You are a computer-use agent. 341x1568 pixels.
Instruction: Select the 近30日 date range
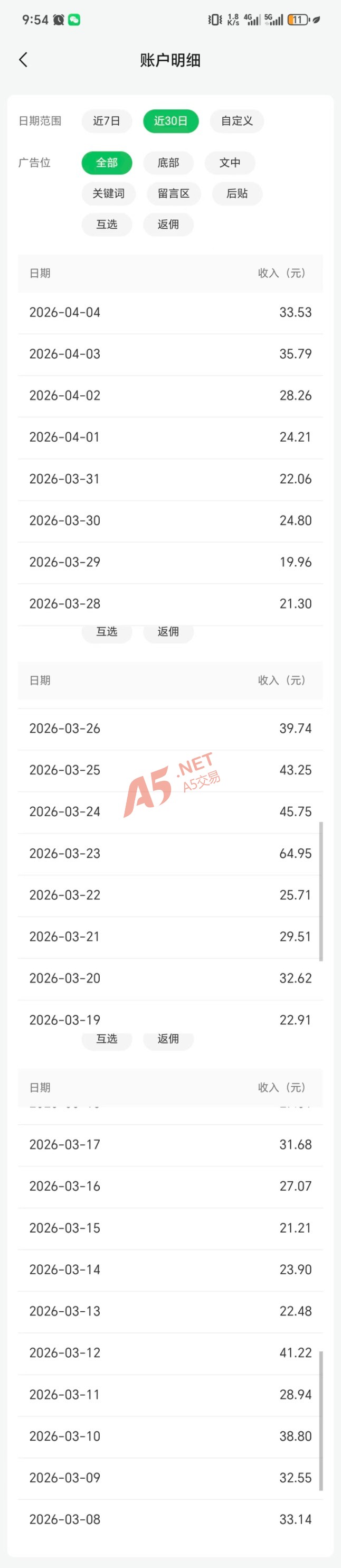tap(170, 121)
